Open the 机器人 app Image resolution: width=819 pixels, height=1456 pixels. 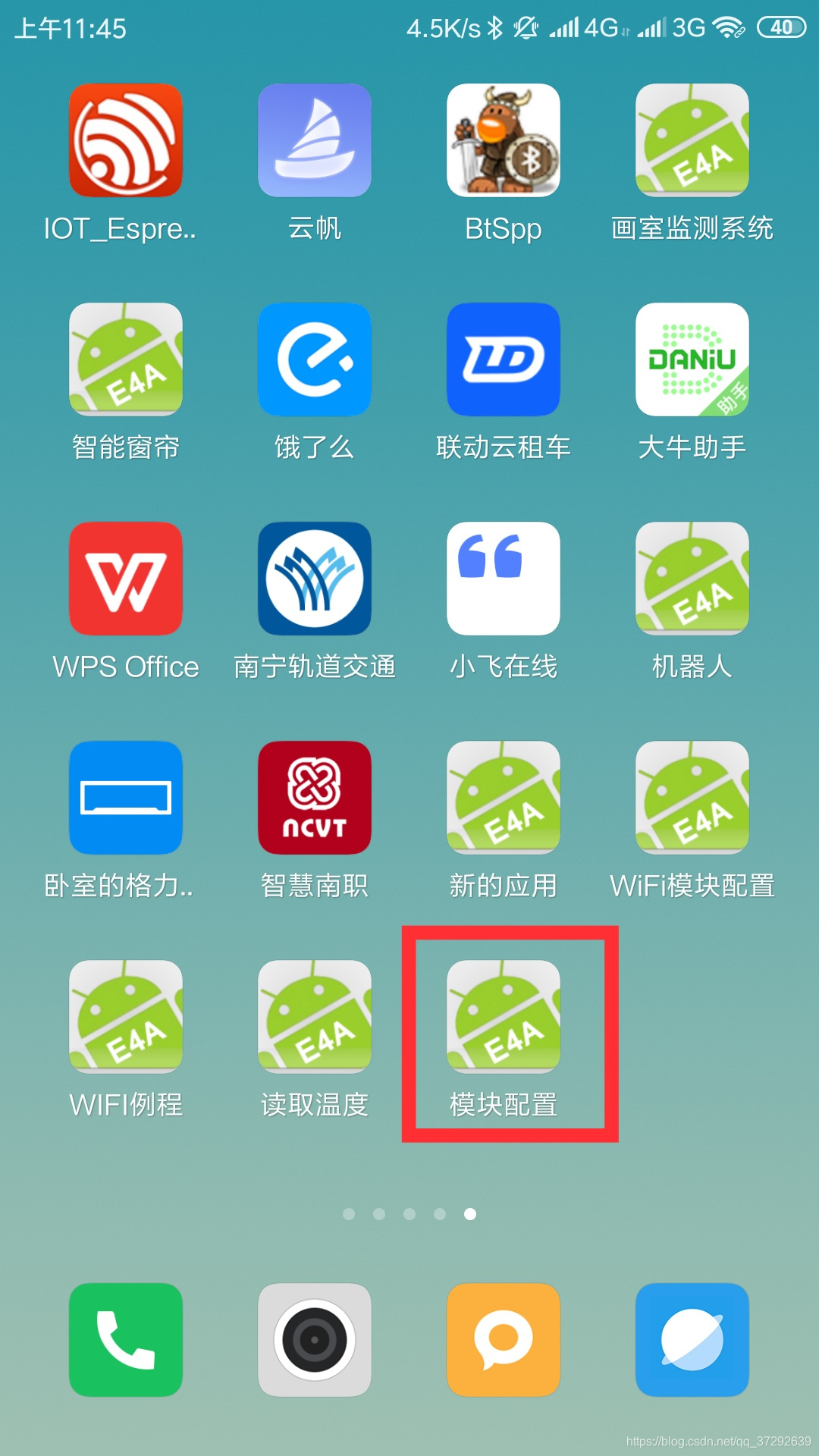[x=692, y=579]
